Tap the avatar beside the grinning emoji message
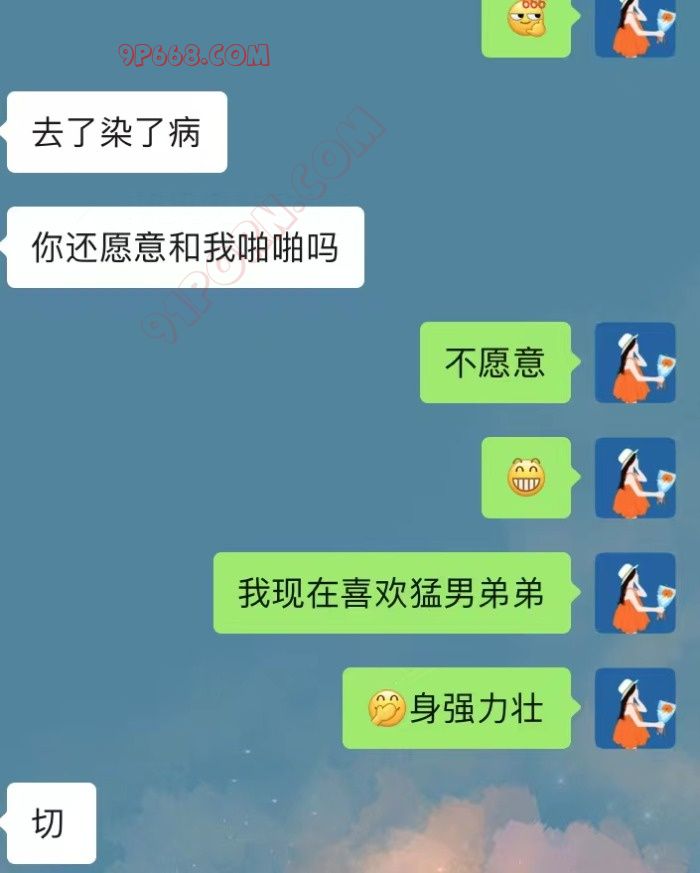 635,478
